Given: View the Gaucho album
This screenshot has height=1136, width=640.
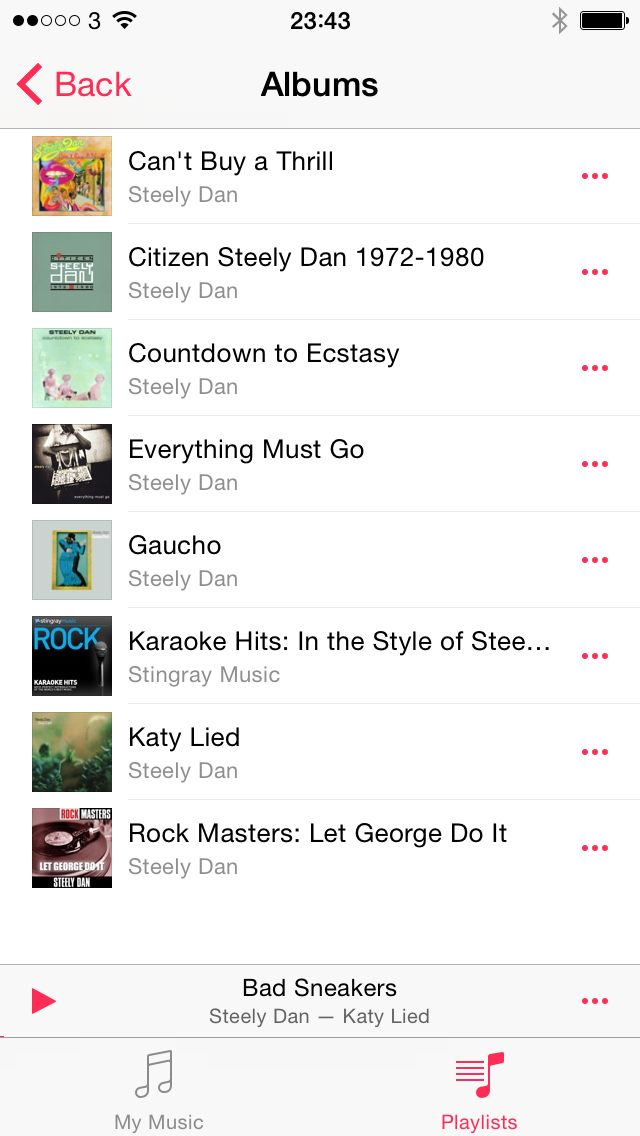Looking at the screenshot, I should (x=320, y=560).
